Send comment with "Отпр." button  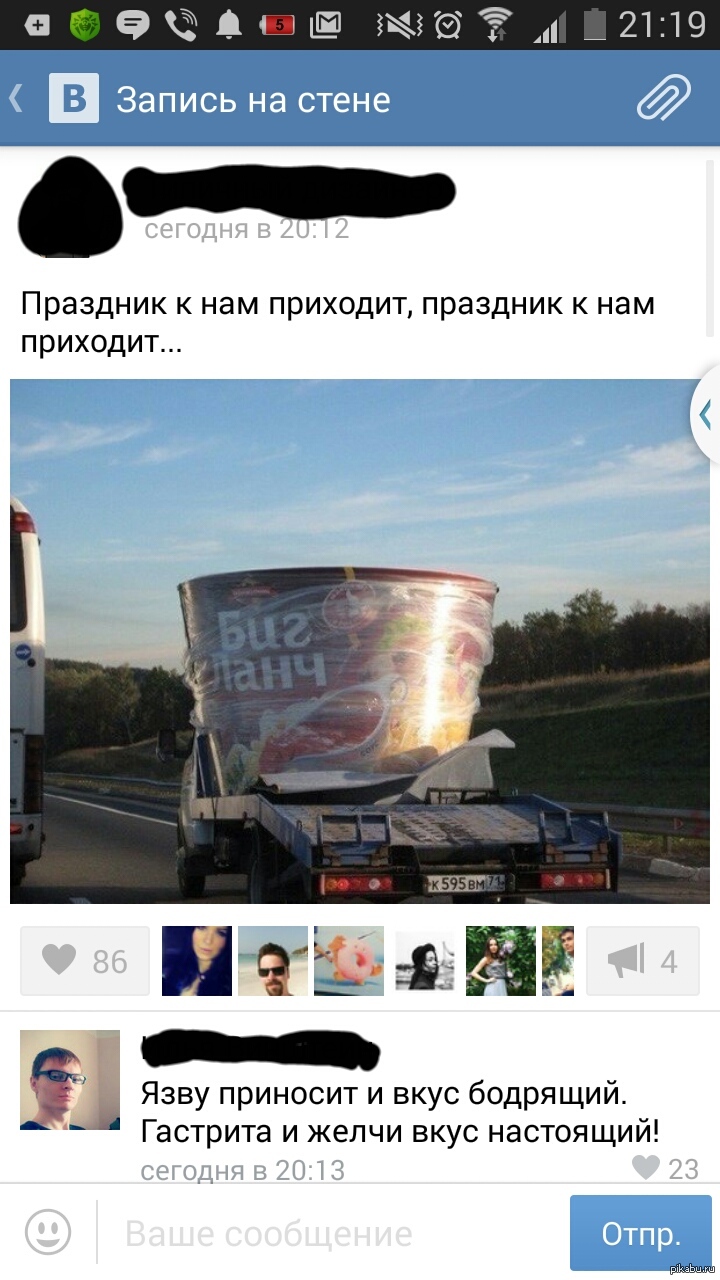click(x=640, y=1233)
